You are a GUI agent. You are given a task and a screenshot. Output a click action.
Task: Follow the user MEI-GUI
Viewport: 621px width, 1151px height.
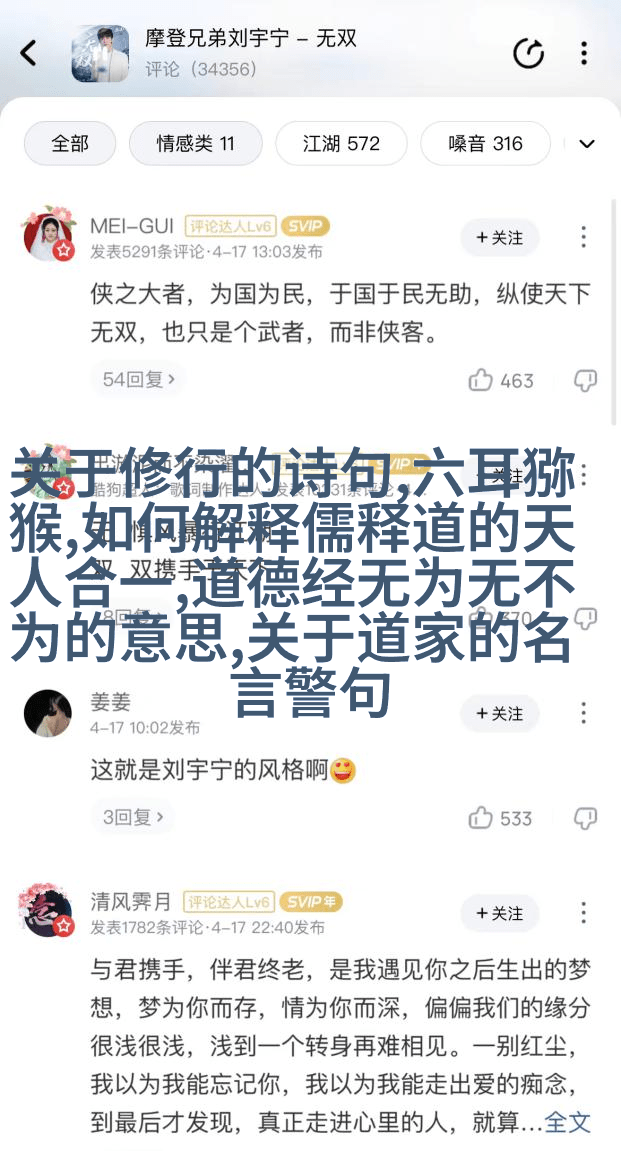[x=499, y=238]
